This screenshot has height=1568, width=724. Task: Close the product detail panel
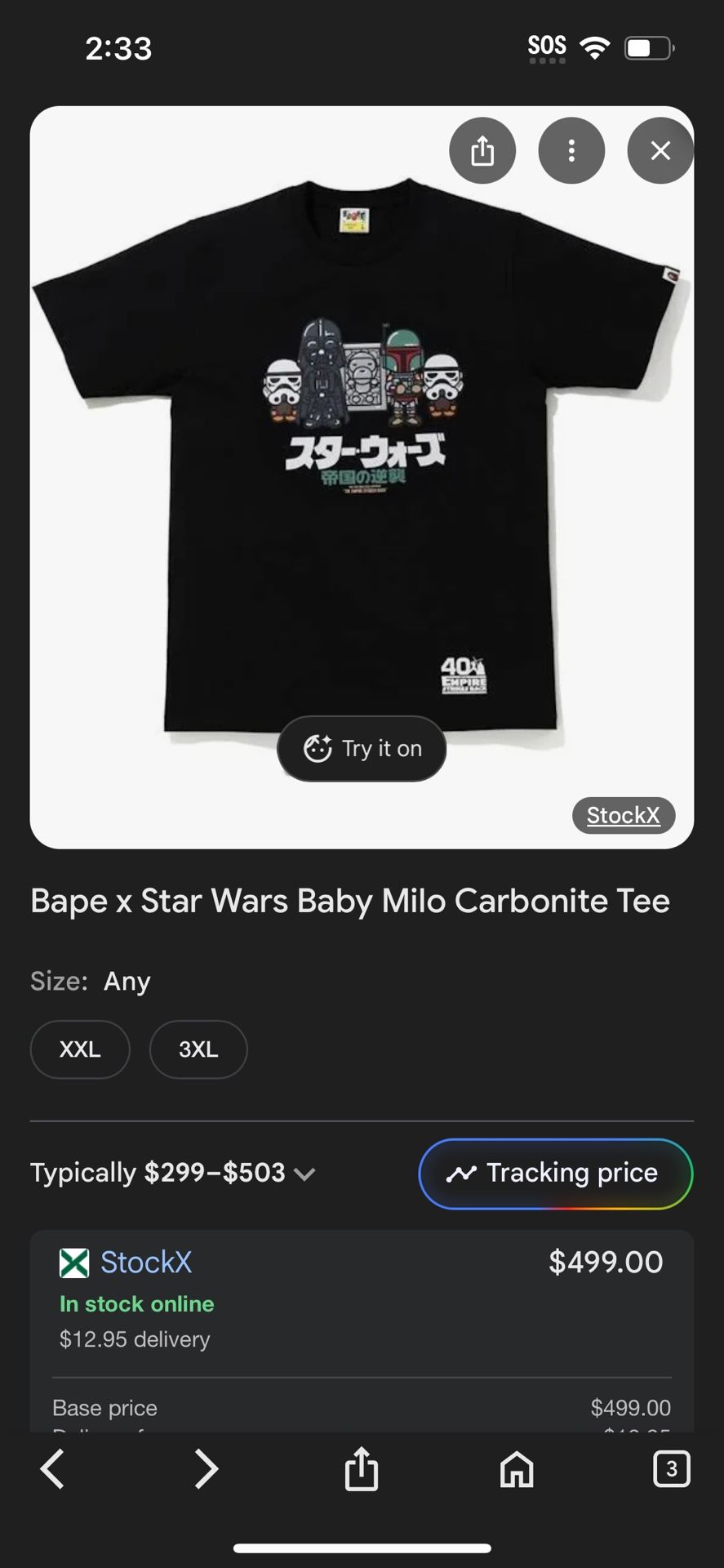click(x=660, y=151)
